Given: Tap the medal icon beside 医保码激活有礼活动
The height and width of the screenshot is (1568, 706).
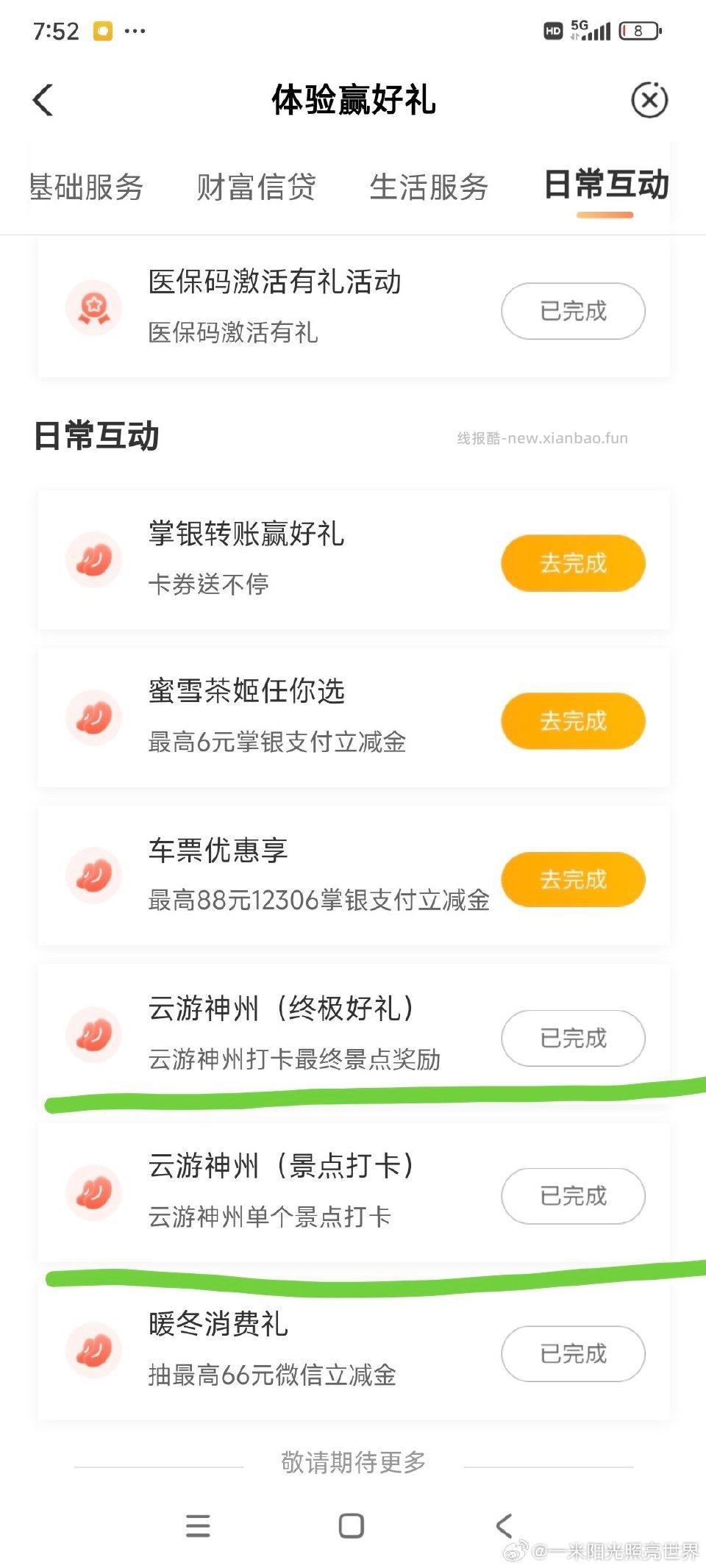Looking at the screenshot, I should (93, 309).
